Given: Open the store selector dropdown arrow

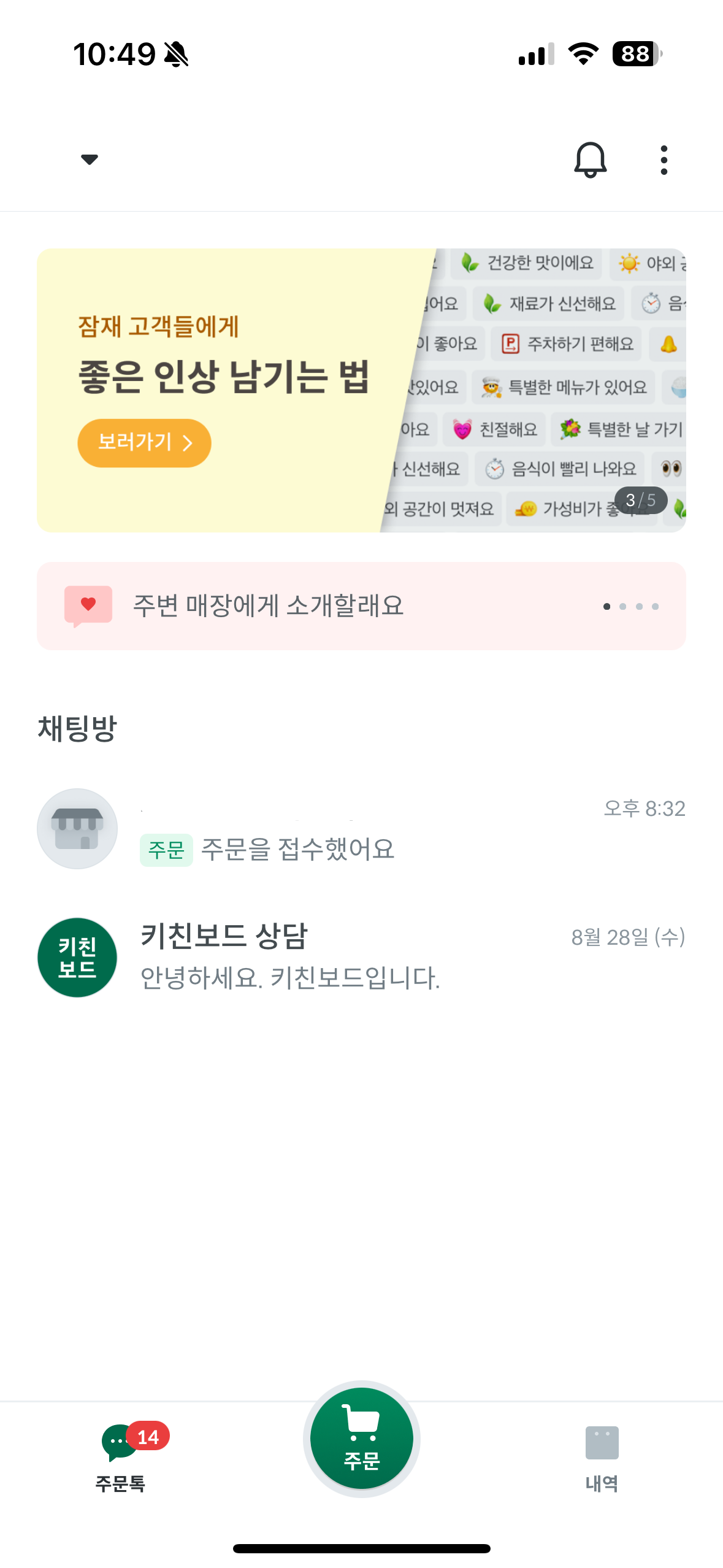Looking at the screenshot, I should [x=90, y=159].
